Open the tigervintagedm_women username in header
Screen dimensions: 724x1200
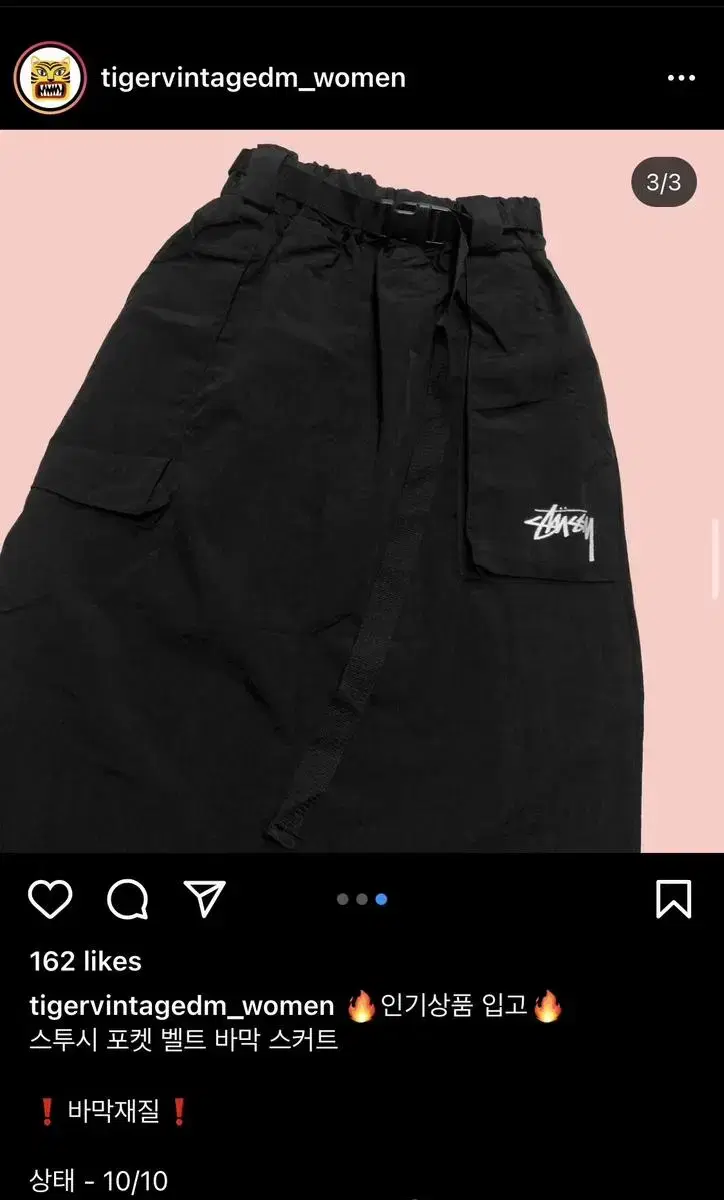[x=253, y=78]
